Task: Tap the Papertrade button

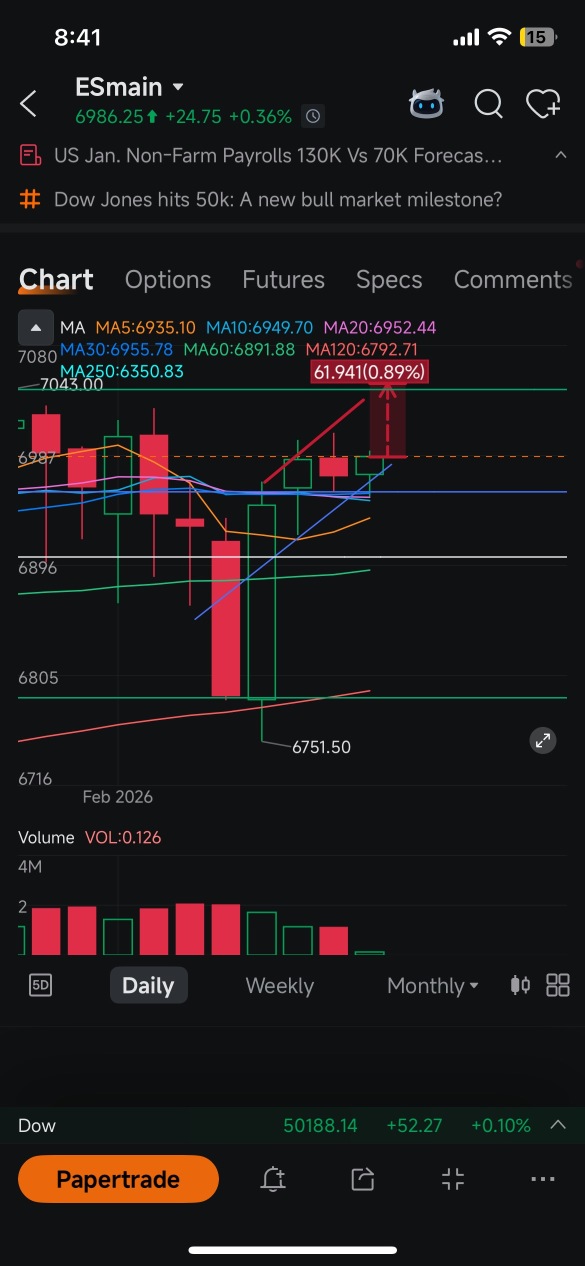Action: coord(118,1179)
